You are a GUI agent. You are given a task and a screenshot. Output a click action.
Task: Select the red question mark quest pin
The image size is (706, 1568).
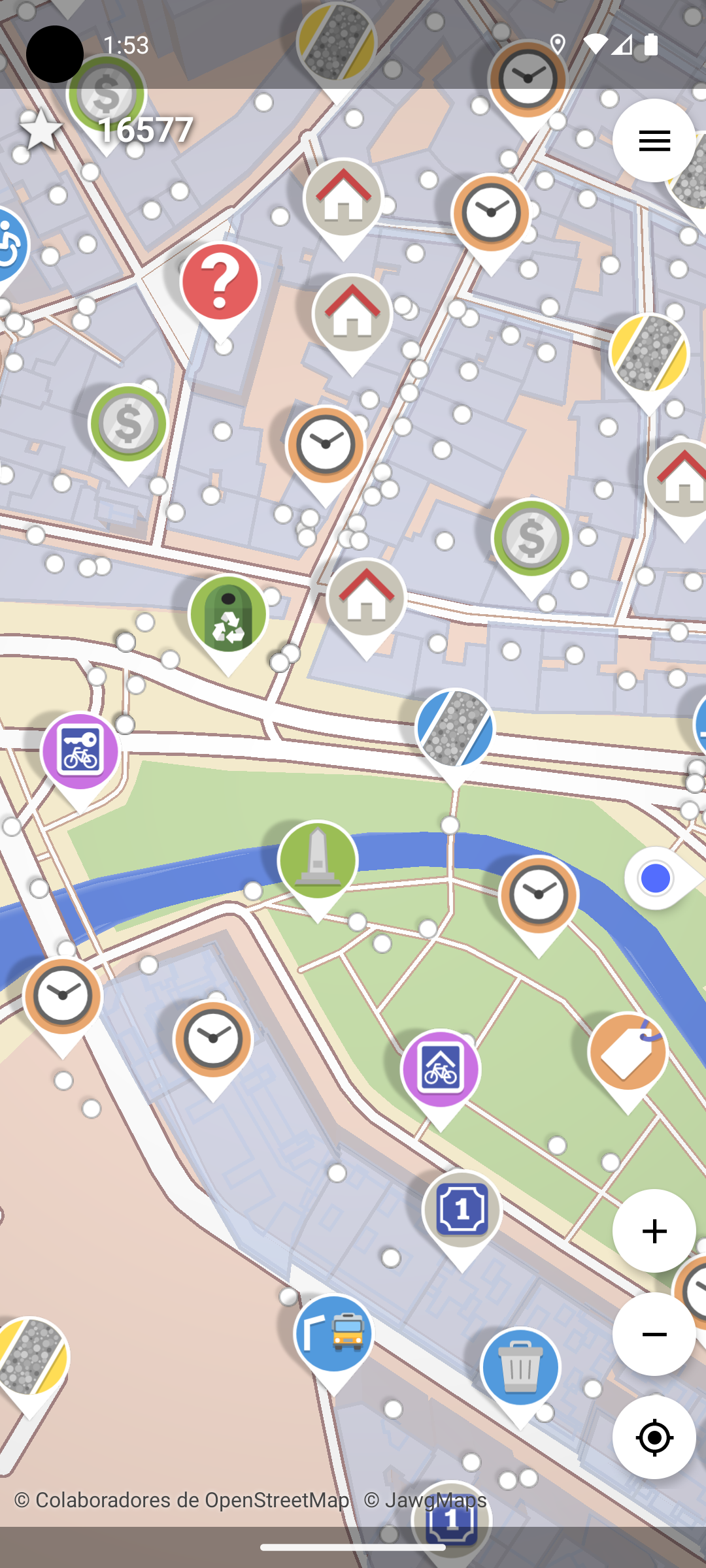[220, 284]
